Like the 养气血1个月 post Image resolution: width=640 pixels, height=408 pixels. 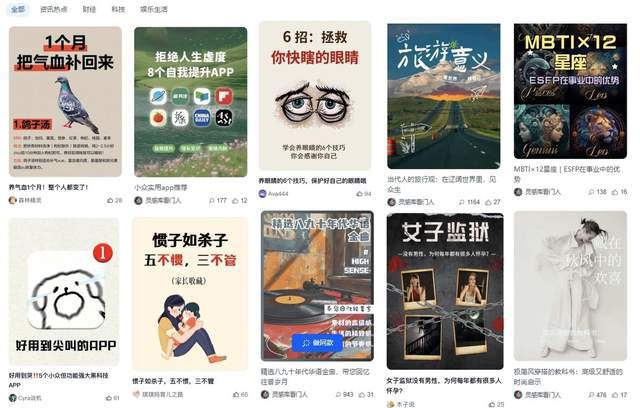[x=110, y=201]
